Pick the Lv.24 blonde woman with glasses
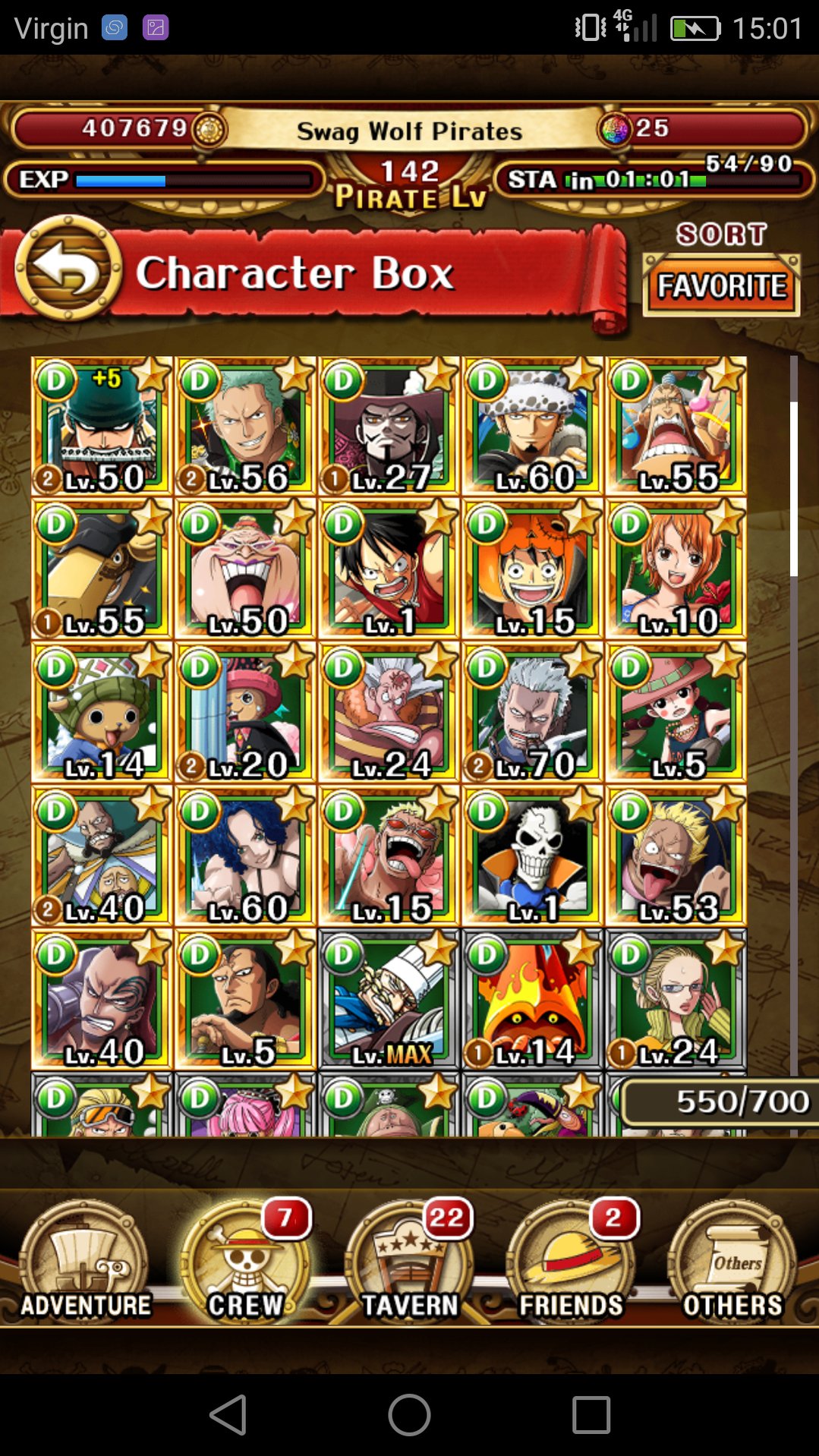 point(676,1000)
